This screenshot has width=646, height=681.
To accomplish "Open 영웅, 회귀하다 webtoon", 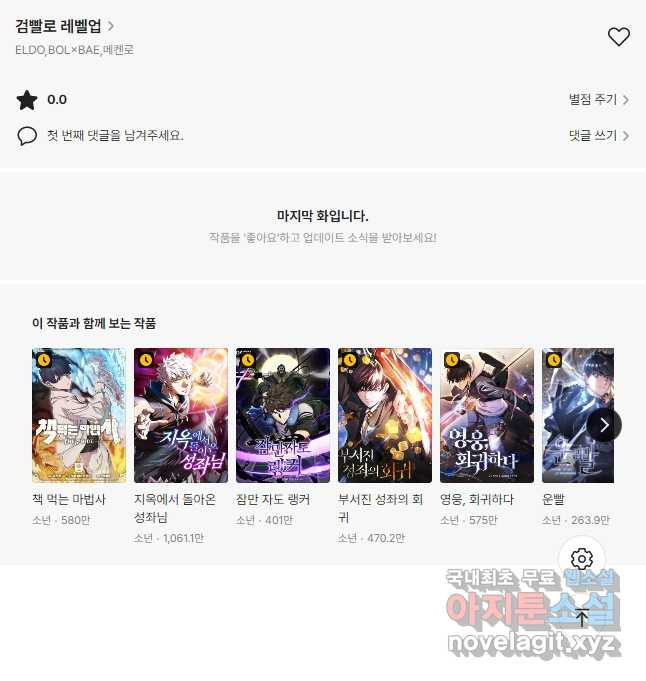I will 487,415.
